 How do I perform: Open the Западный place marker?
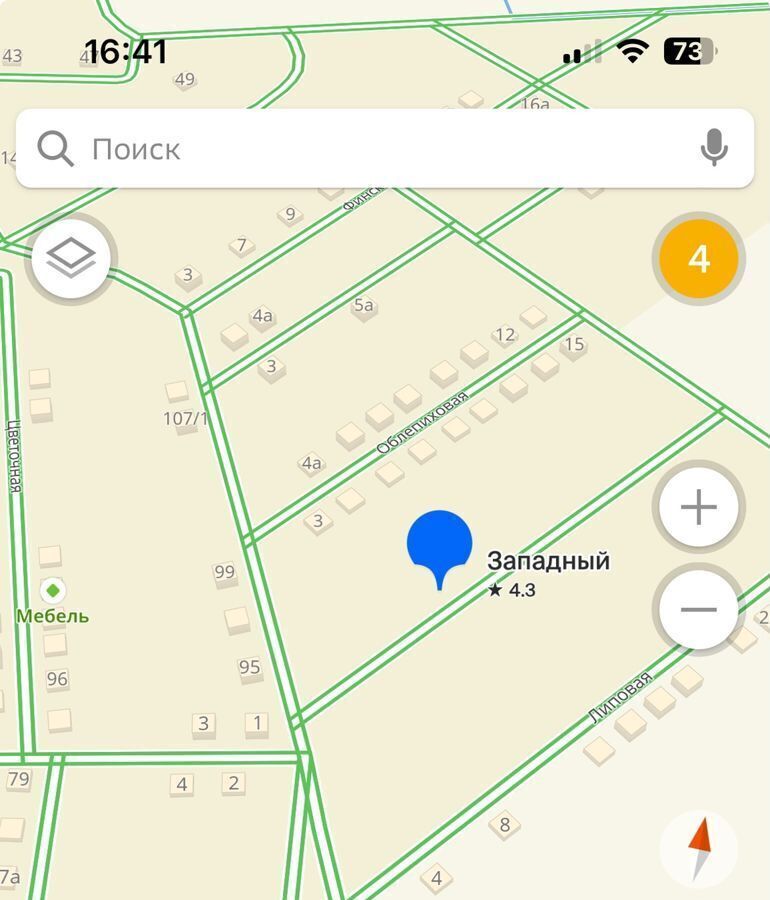tap(440, 546)
